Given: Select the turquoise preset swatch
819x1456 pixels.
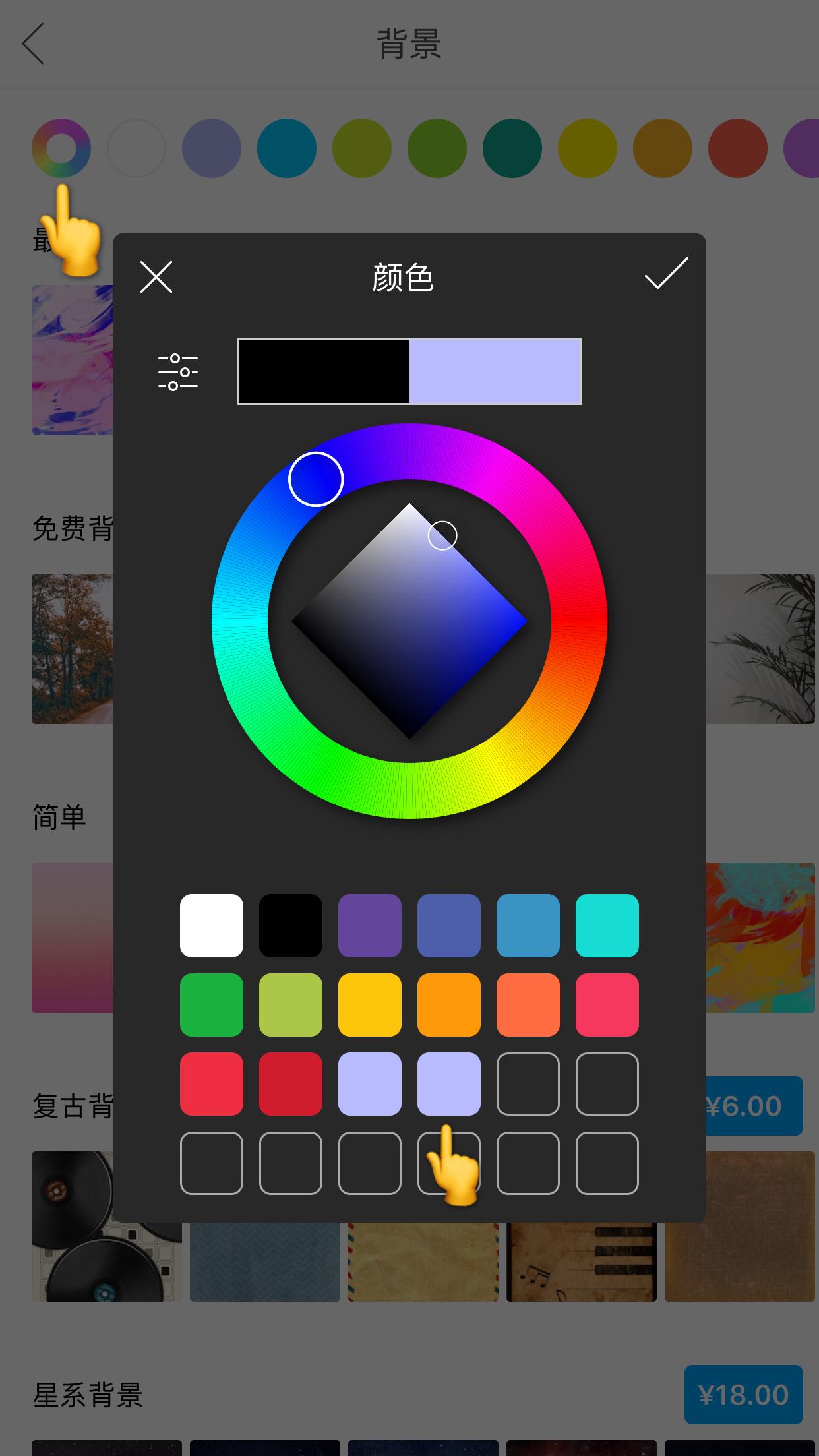Looking at the screenshot, I should pos(607,926).
